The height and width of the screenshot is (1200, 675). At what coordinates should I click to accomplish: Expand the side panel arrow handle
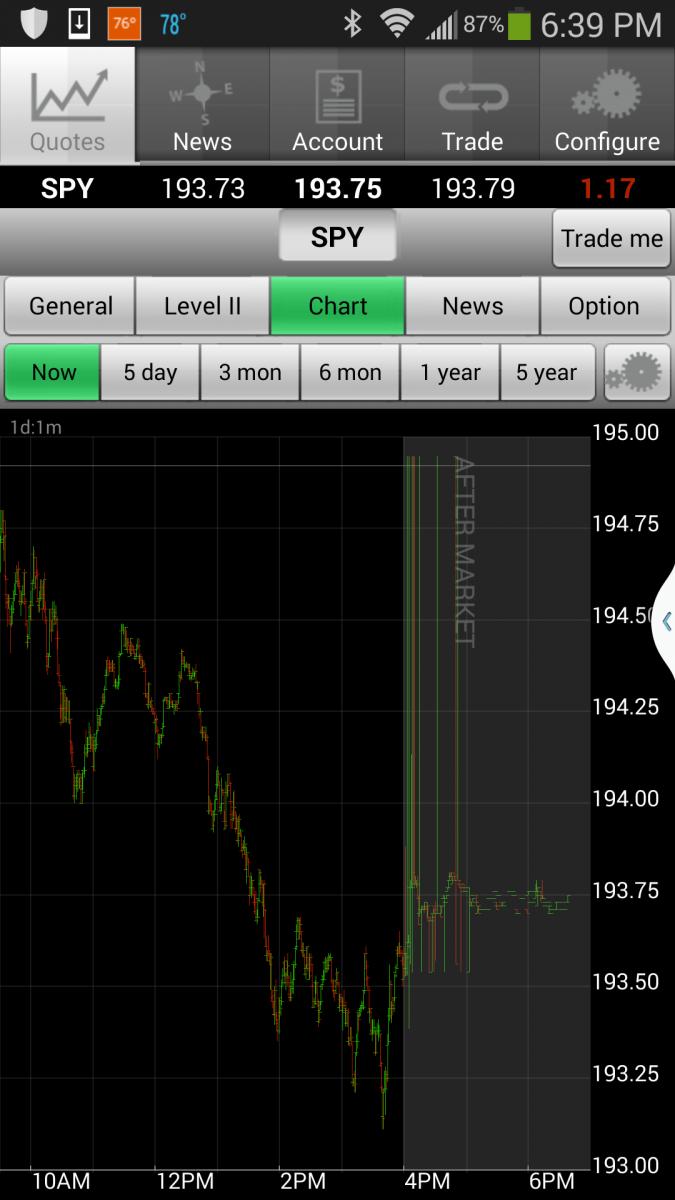665,621
